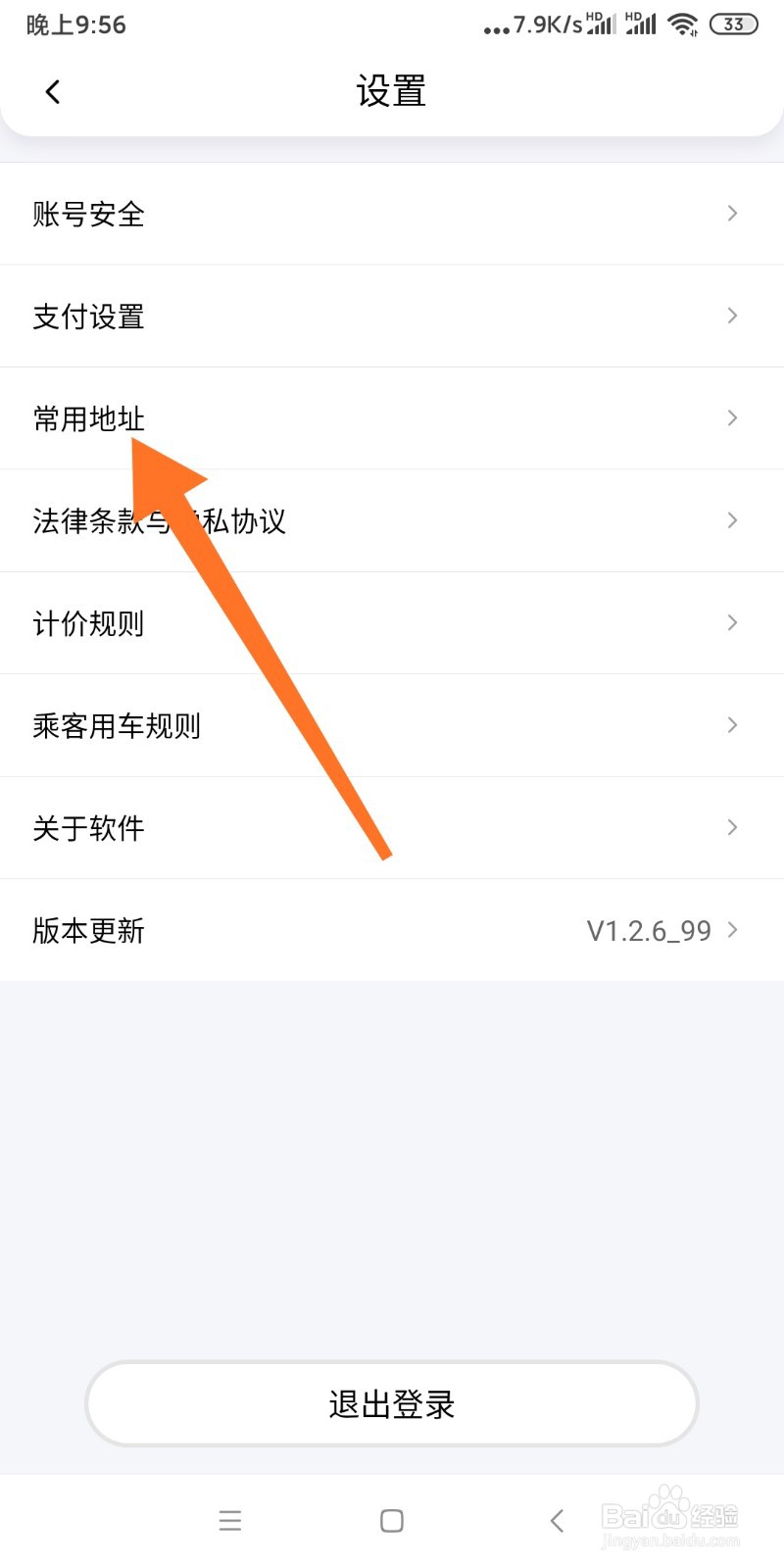Open the recent apps icon in navigation bar
784x1568 pixels.
pyautogui.click(x=230, y=1520)
